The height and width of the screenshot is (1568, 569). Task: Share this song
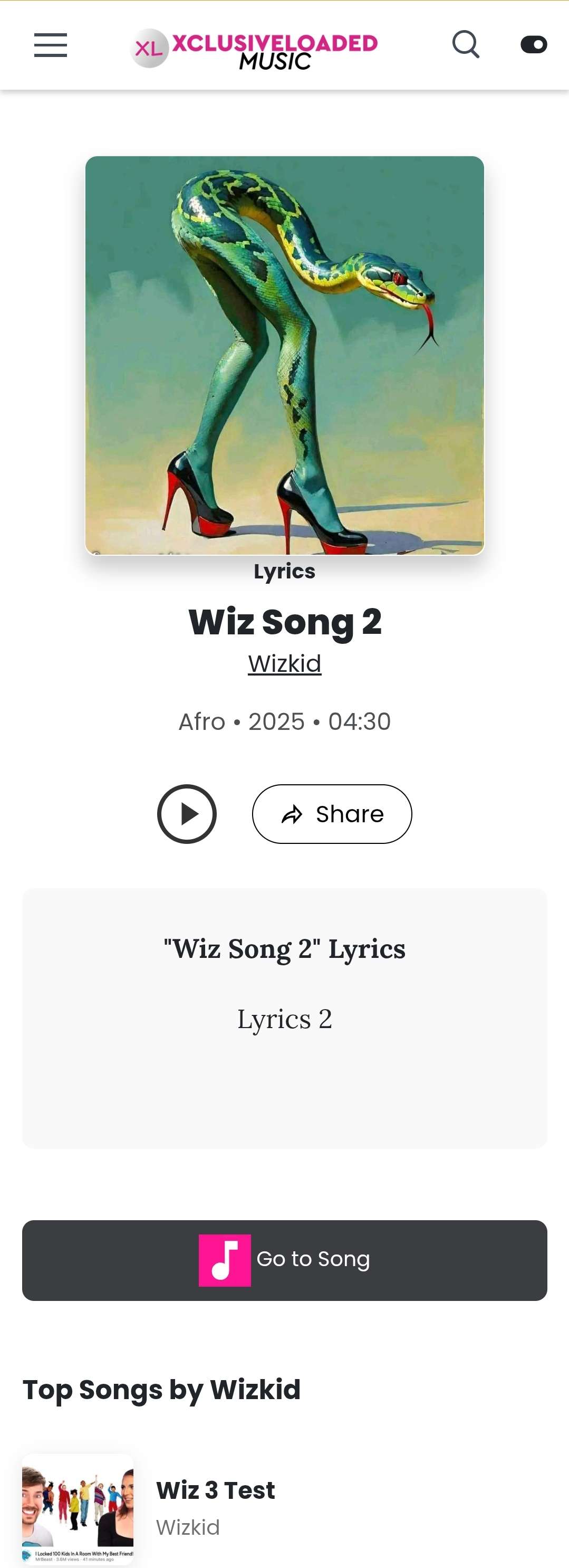point(332,814)
